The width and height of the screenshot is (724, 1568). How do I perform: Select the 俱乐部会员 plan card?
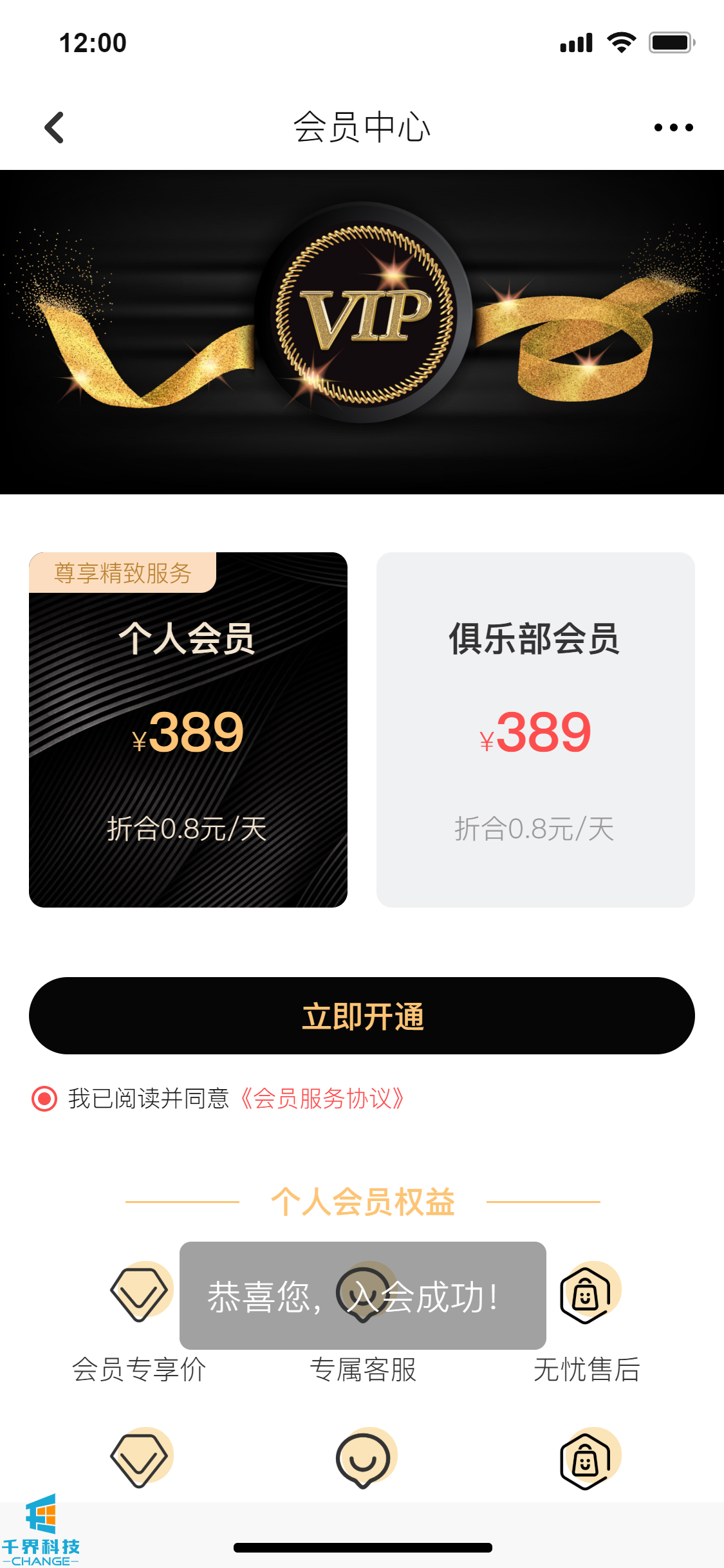point(535,730)
